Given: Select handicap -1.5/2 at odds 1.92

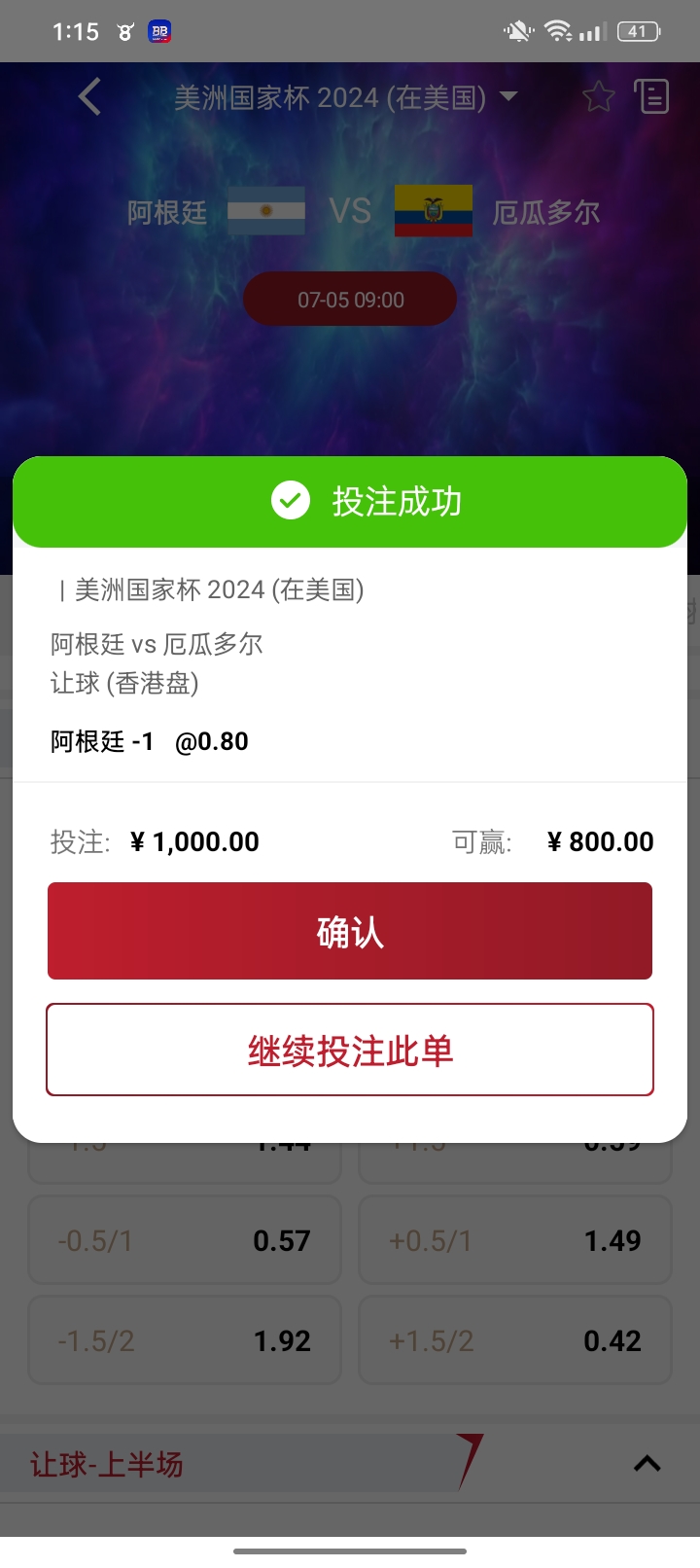Looking at the screenshot, I should pyautogui.click(x=185, y=1340).
